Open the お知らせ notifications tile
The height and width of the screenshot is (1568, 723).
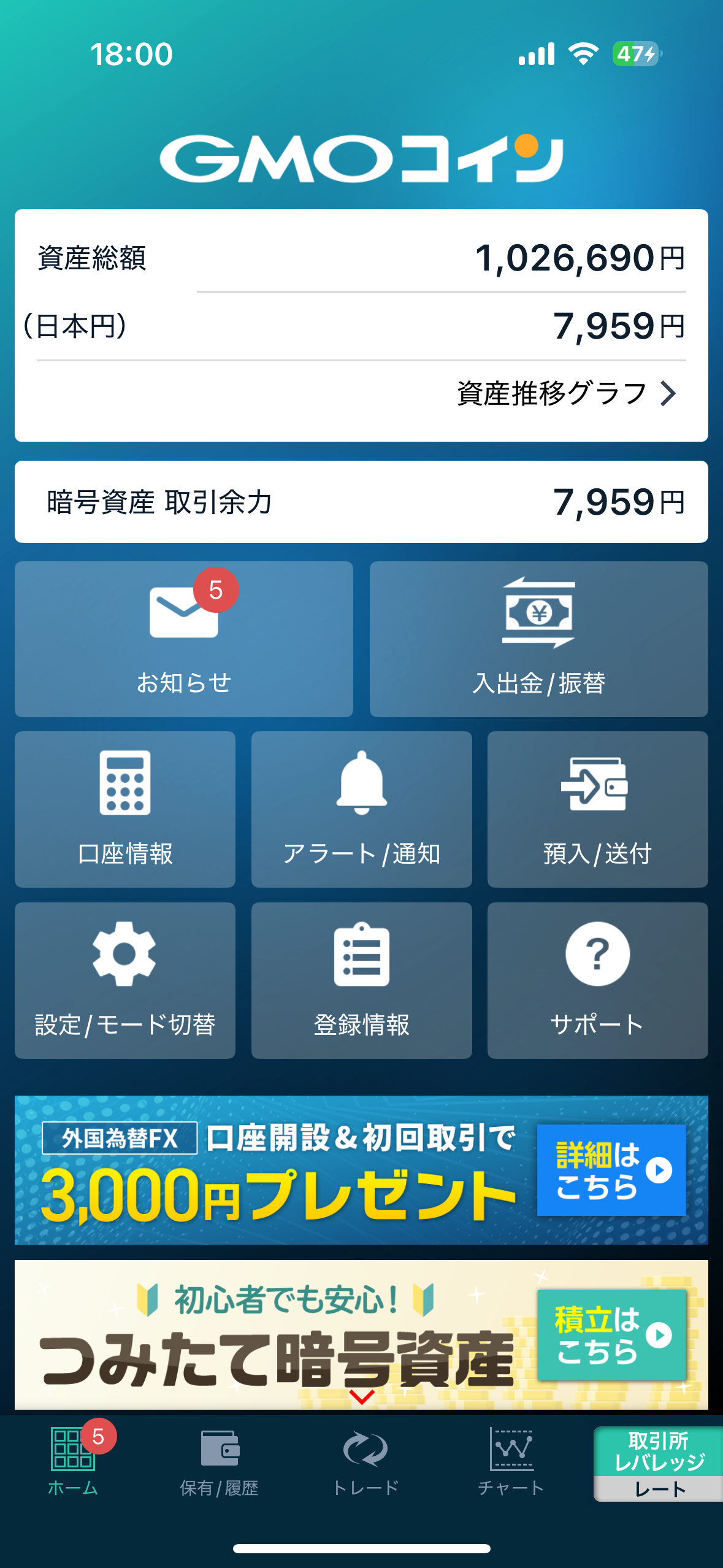pyautogui.click(x=183, y=639)
